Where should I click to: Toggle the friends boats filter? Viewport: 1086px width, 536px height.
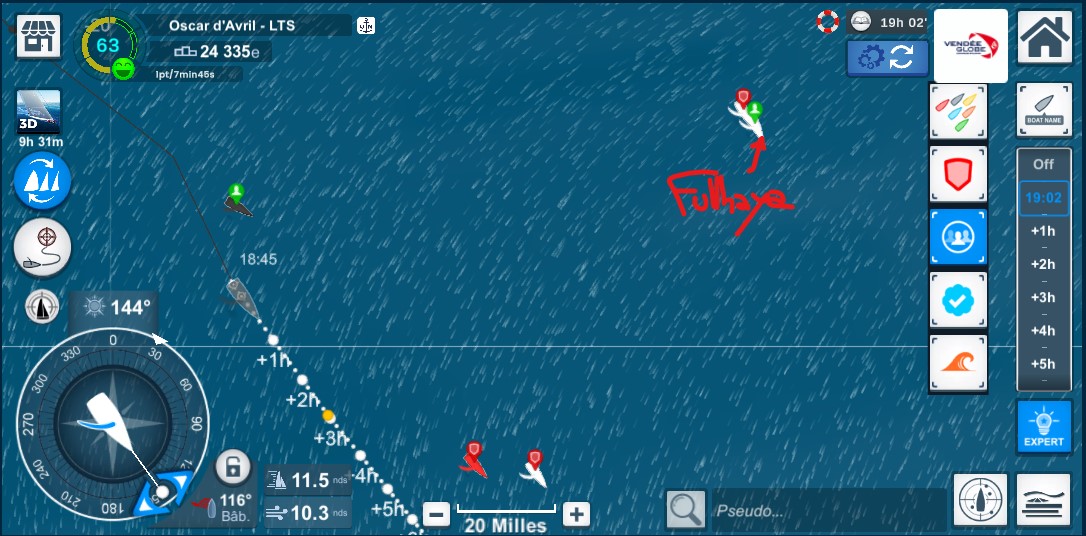point(959,237)
